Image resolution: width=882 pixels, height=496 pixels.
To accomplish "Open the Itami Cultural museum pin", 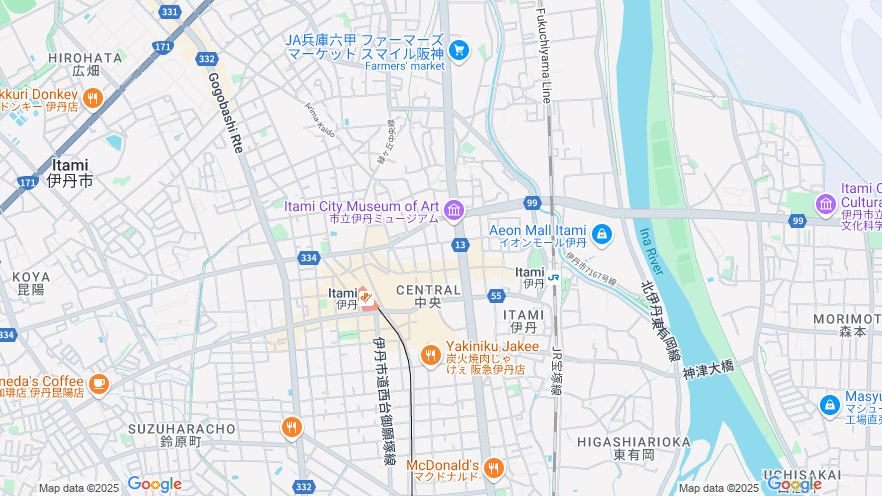I will coord(825,205).
